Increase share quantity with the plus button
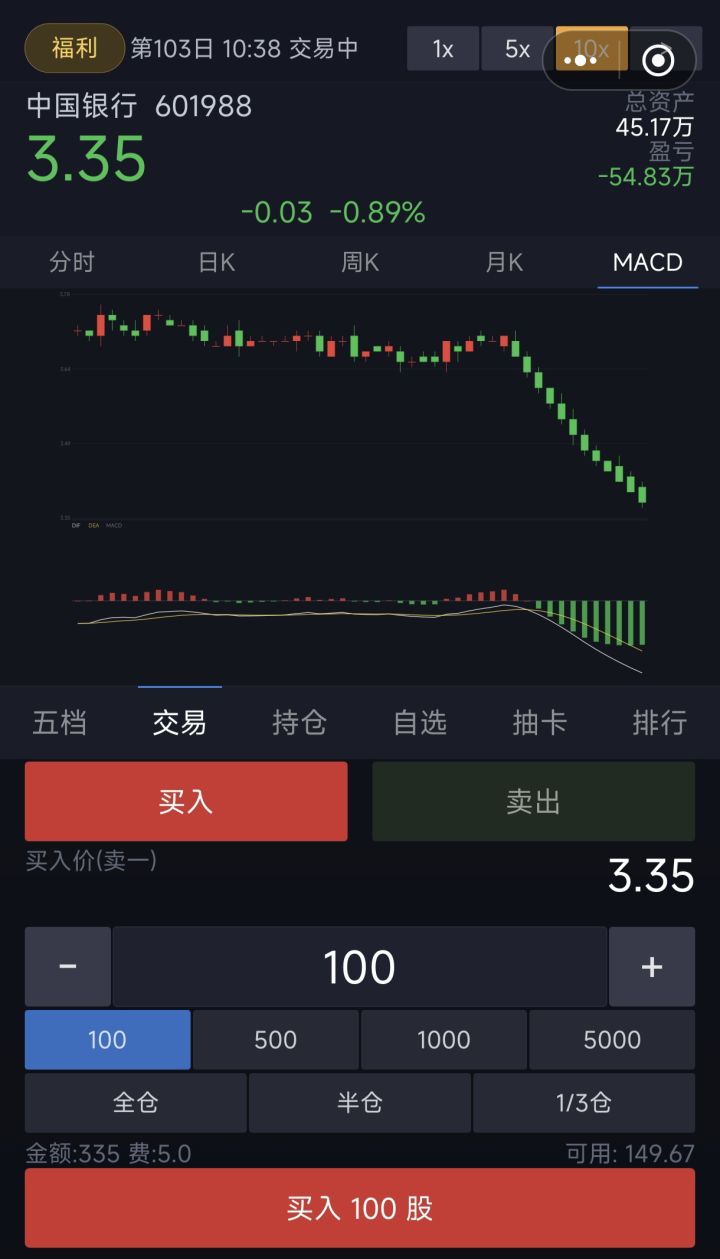This screenshot has width=720, height=1259. coord(651,966)
